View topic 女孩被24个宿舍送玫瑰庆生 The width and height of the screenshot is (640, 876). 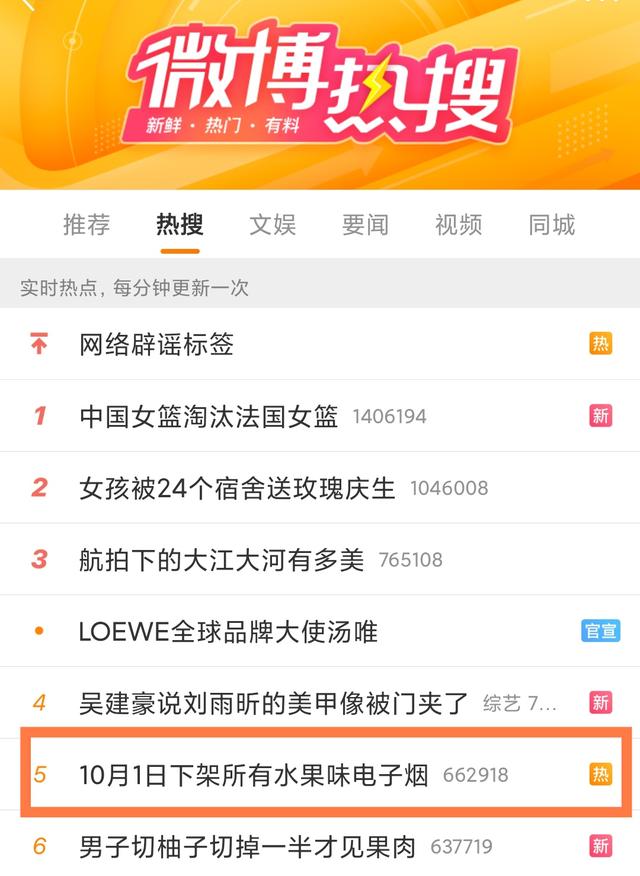click(320, 488)
